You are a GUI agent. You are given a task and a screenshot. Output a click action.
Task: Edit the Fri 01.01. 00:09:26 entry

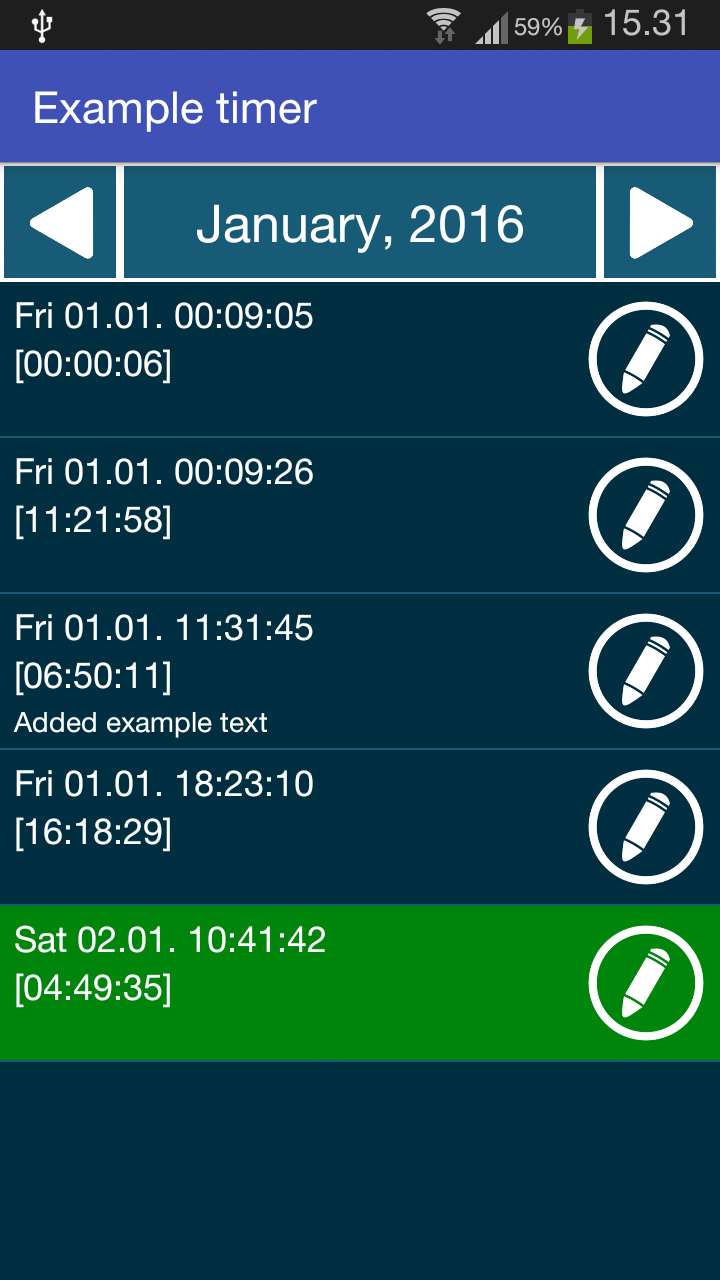(x=646, y=515)
